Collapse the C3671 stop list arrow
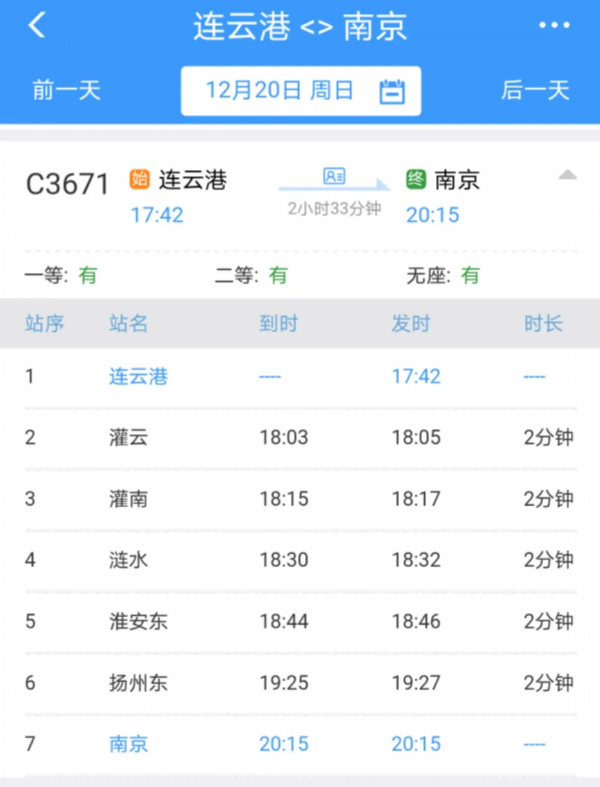This screenshot has width=600, height=787. coord(567,175)
